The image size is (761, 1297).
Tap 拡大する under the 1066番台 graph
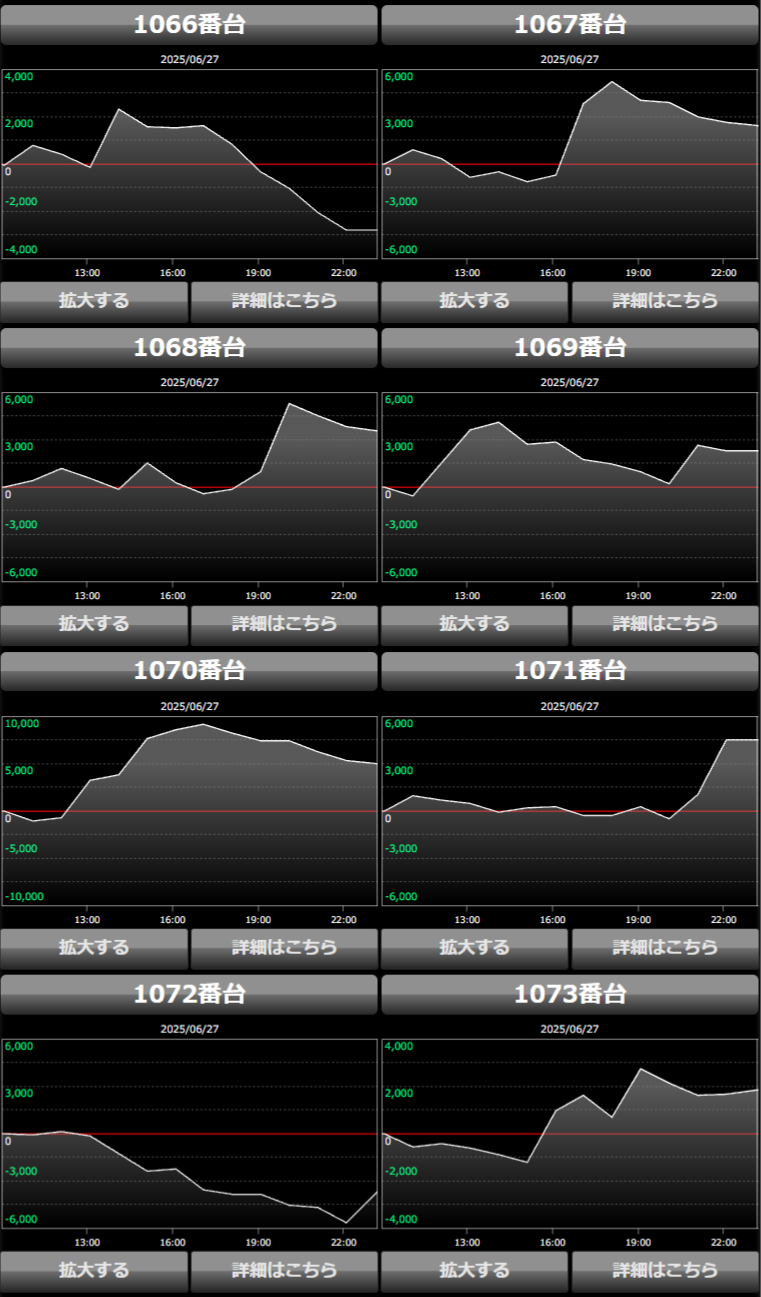94,300
